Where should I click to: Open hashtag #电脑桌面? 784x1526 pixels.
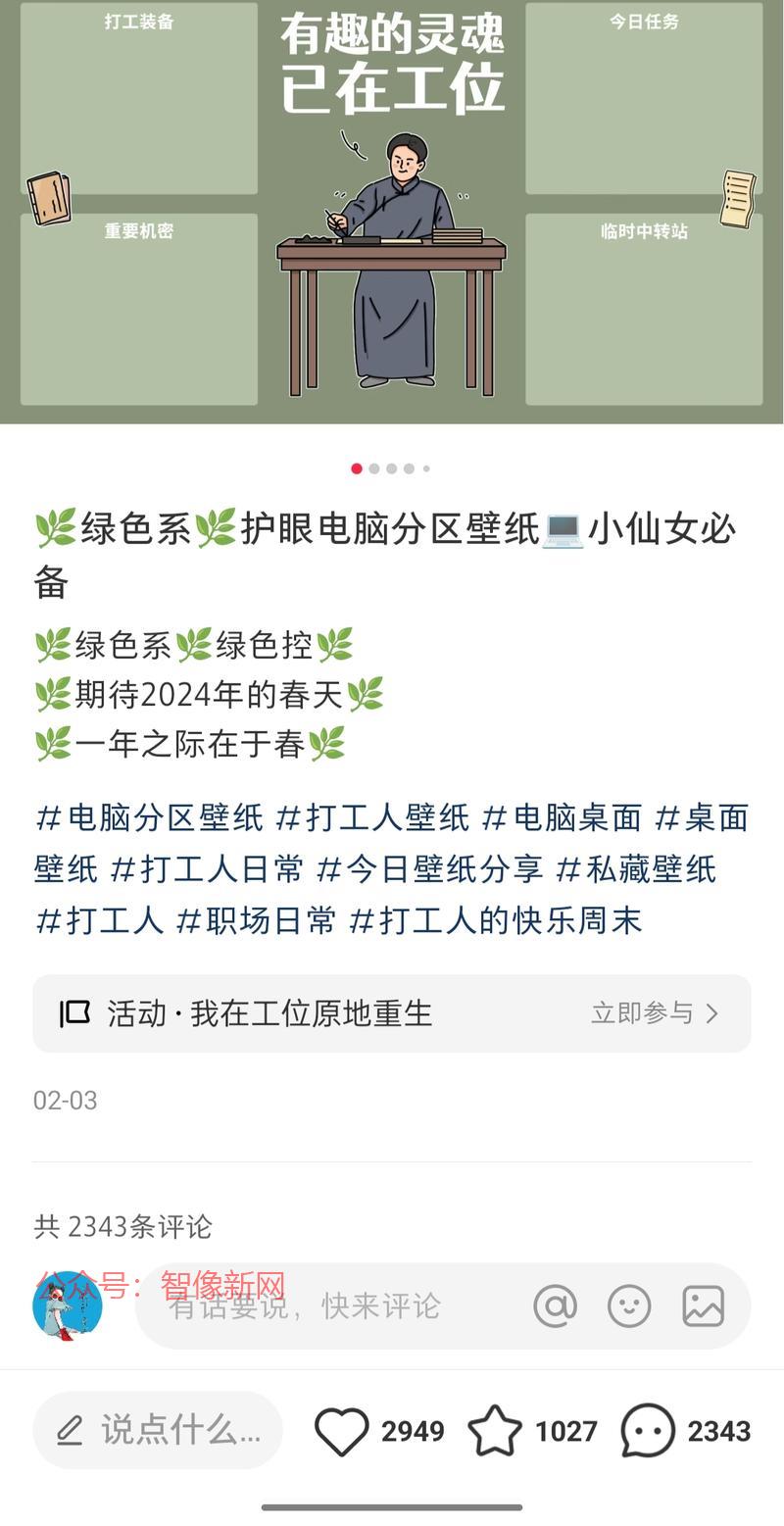[562, 817]
